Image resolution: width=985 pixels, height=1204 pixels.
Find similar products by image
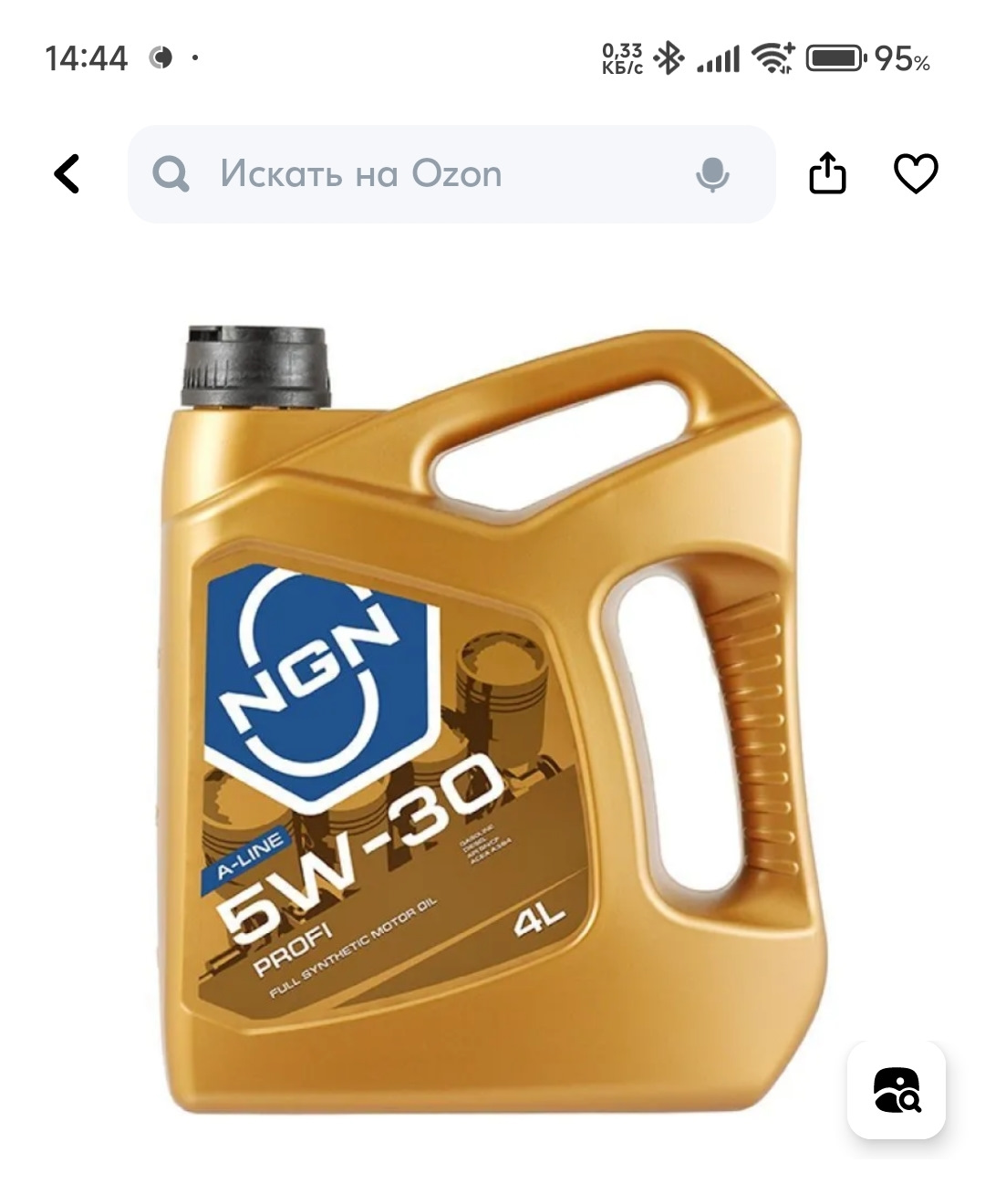pyautogui.click(x=897, y=1090)
